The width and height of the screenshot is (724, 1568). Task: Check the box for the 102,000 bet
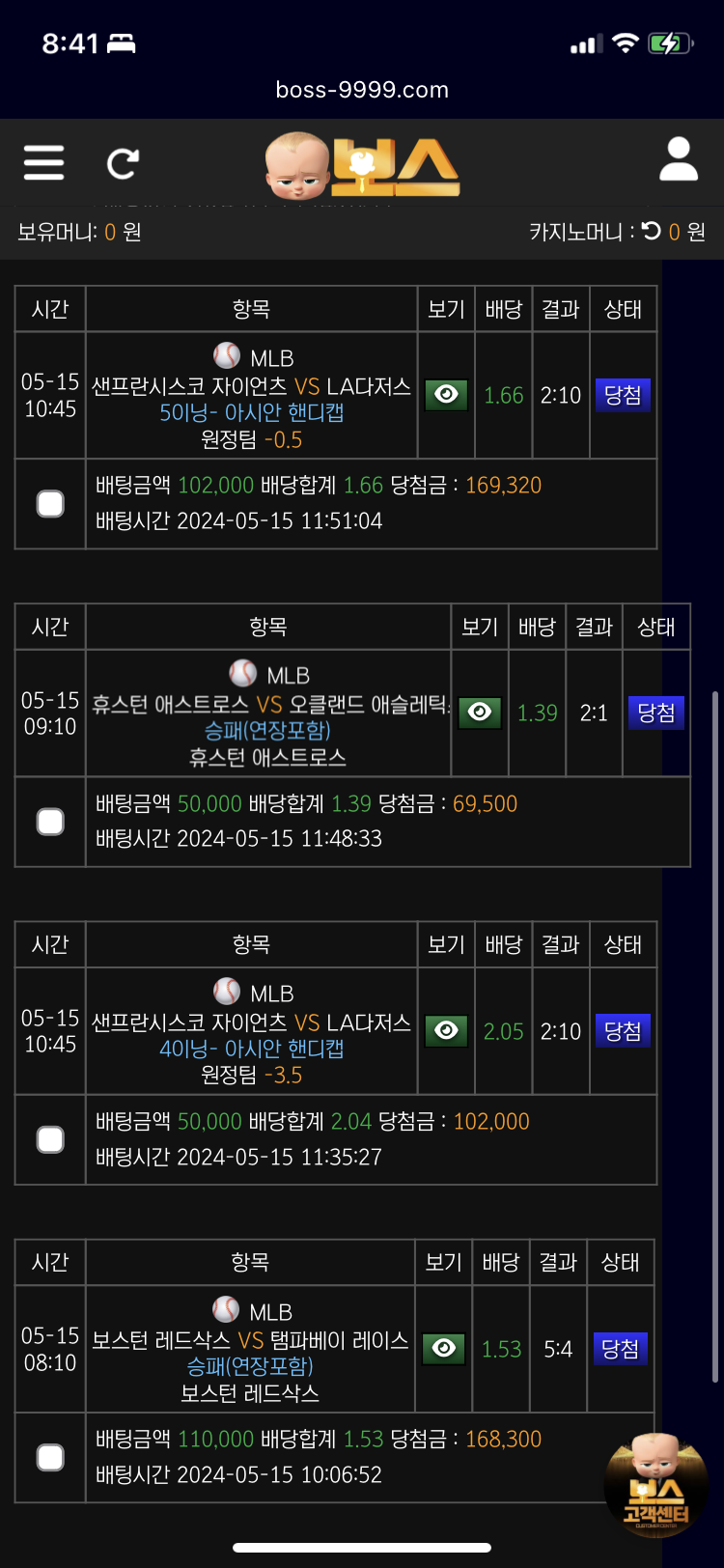(50, 504)
